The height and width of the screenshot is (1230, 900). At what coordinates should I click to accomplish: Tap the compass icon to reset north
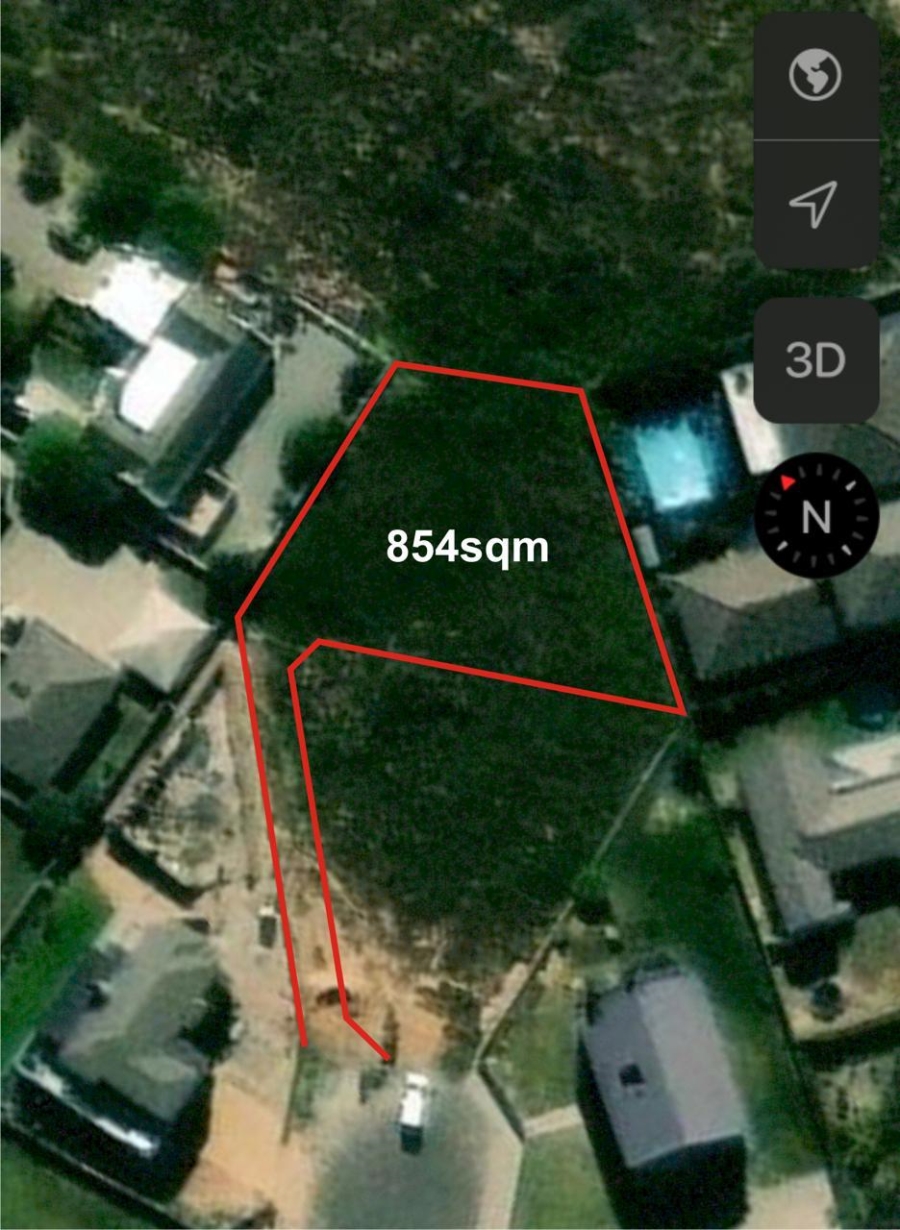tap(816, 517)
